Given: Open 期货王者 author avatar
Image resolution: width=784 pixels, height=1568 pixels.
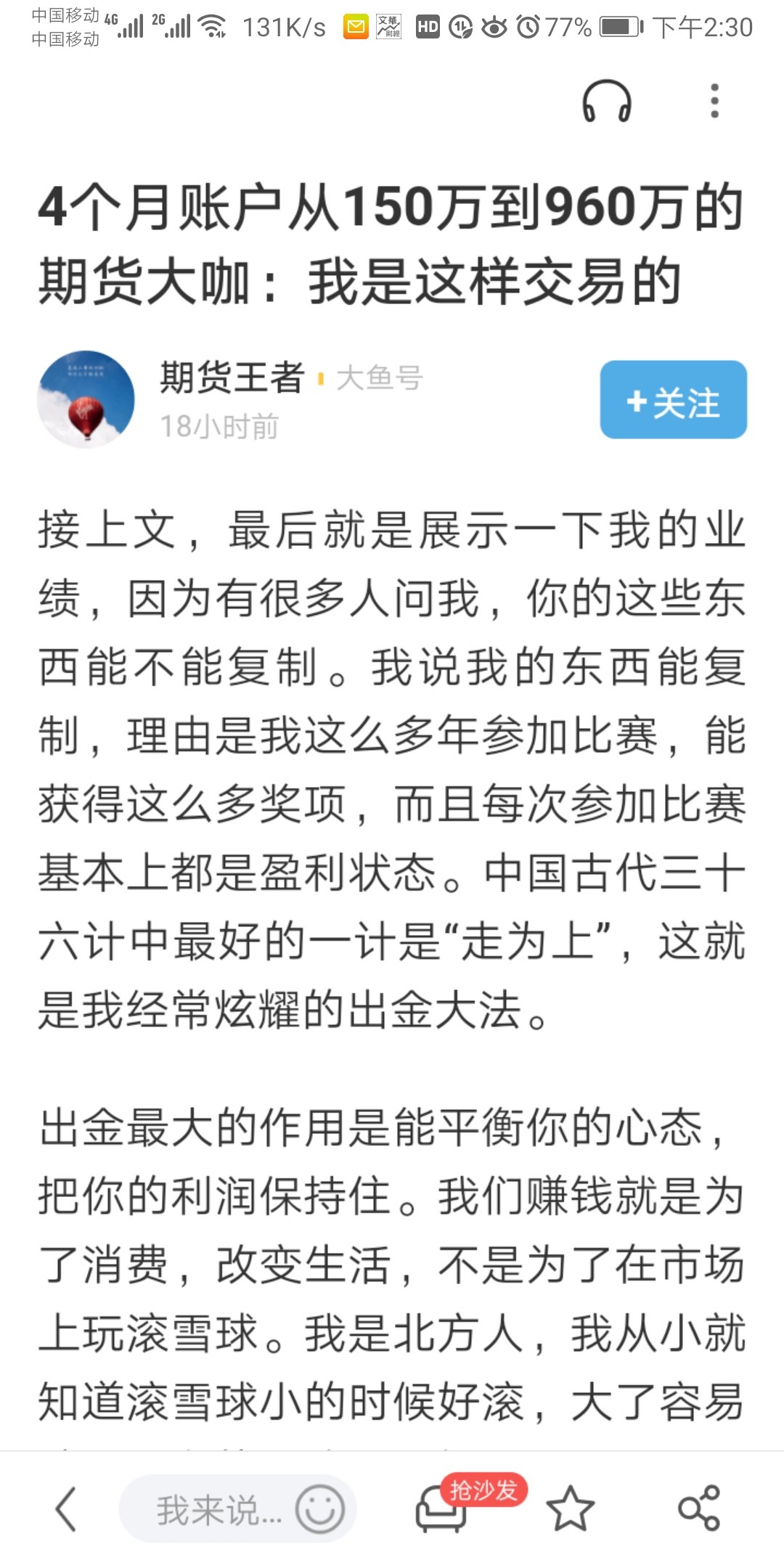Looking at the screenshot, I should tap(86, 400).
